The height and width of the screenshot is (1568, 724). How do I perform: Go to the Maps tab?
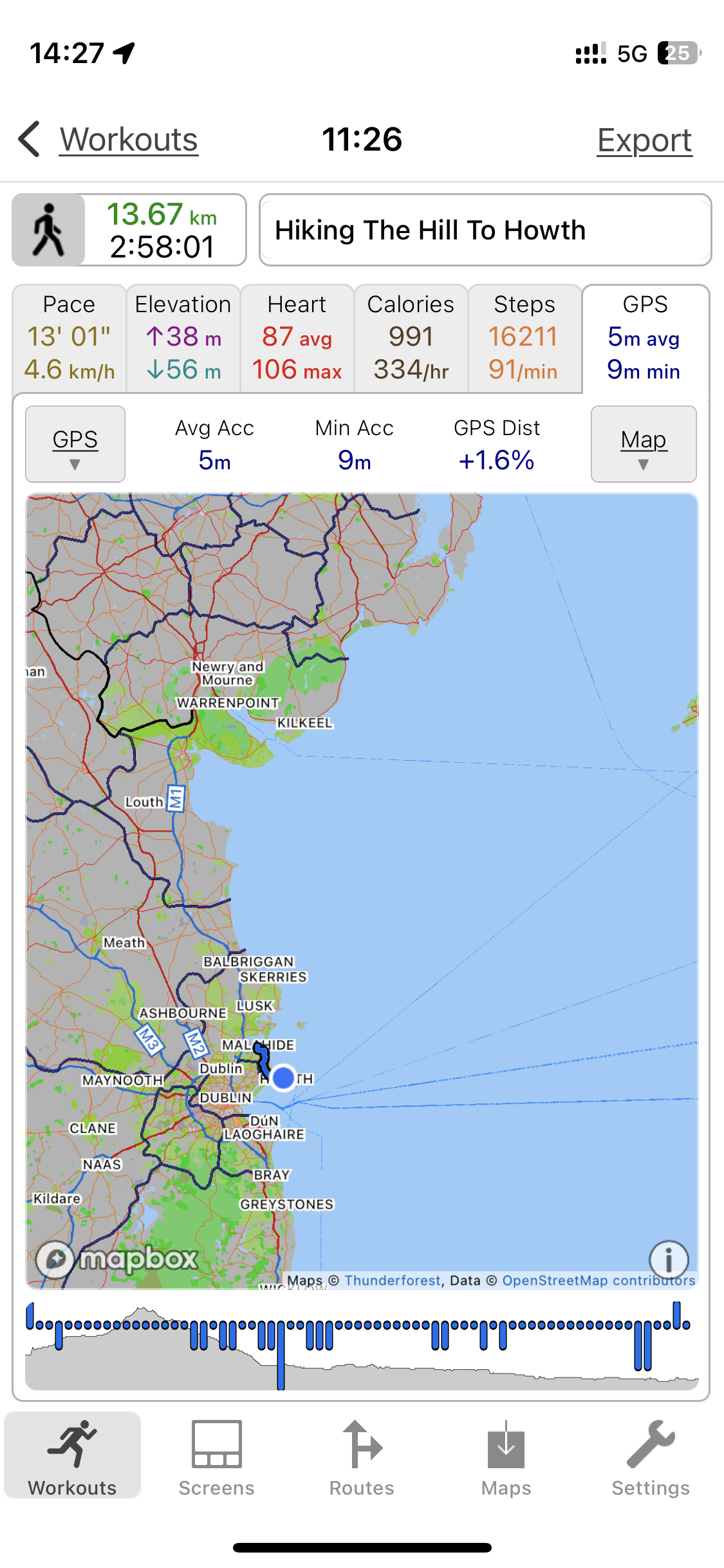(x=506, y=1459)
